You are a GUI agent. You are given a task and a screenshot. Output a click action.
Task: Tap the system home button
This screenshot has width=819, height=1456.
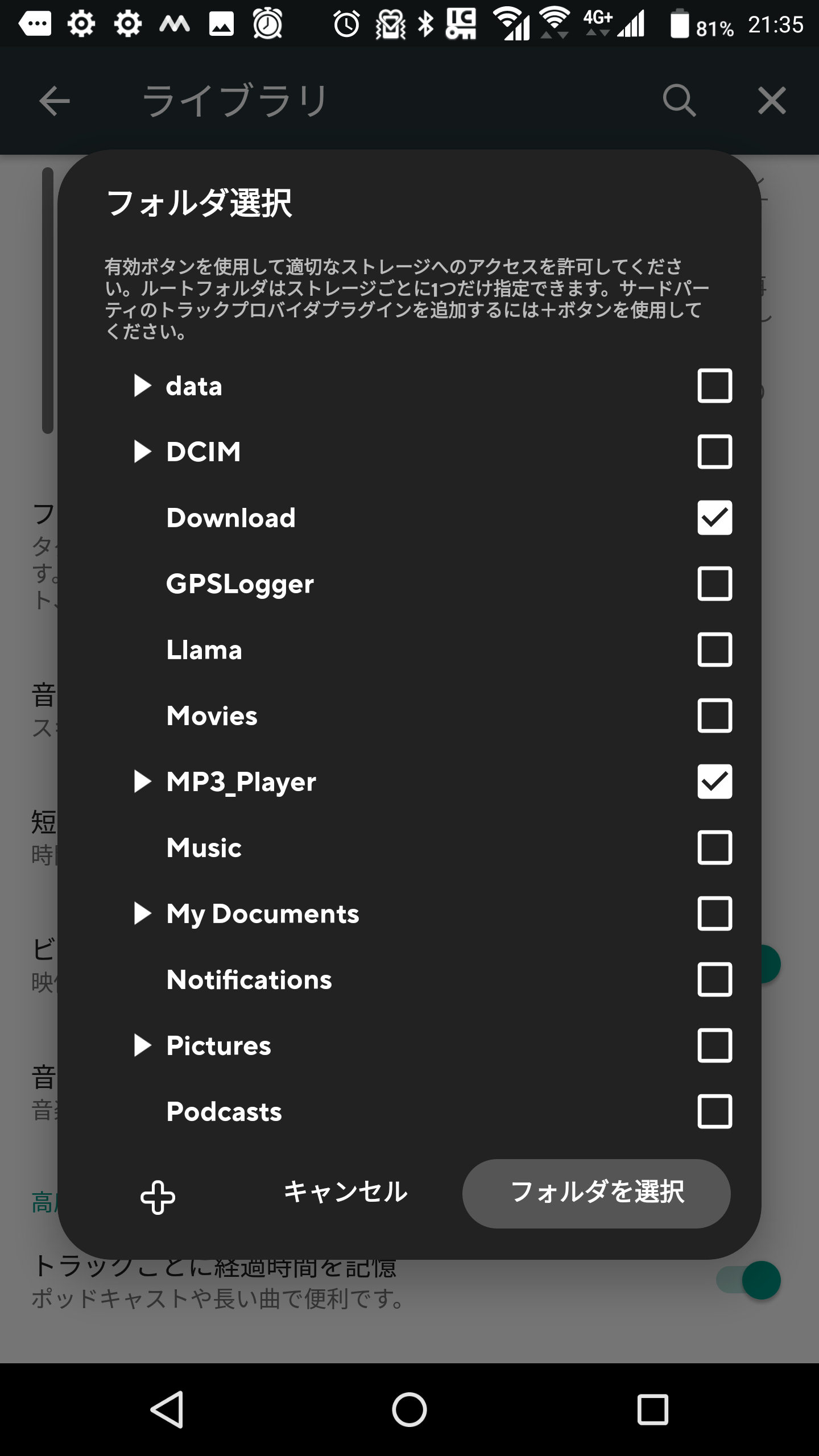point(409,1409)
